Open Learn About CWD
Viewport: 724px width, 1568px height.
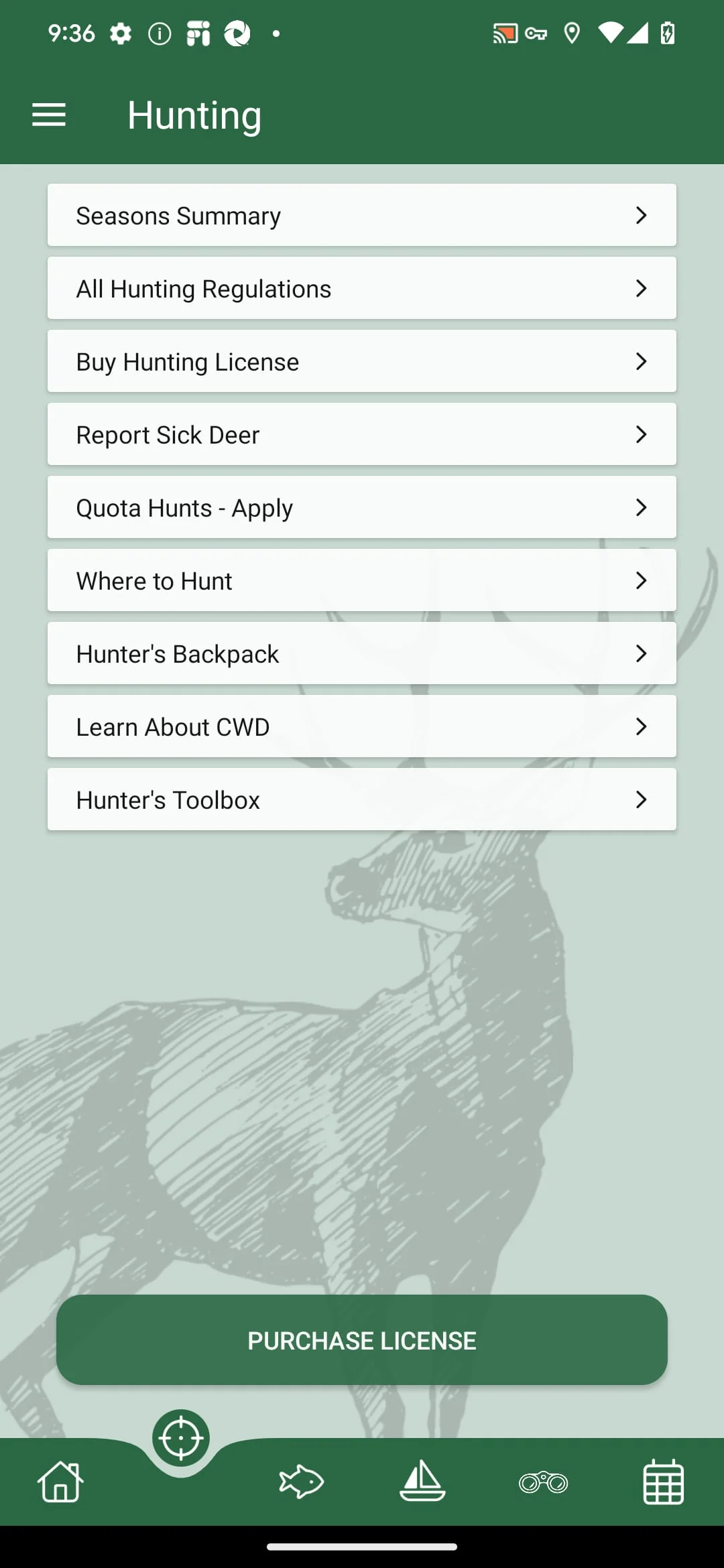click(x=362, y=726)
